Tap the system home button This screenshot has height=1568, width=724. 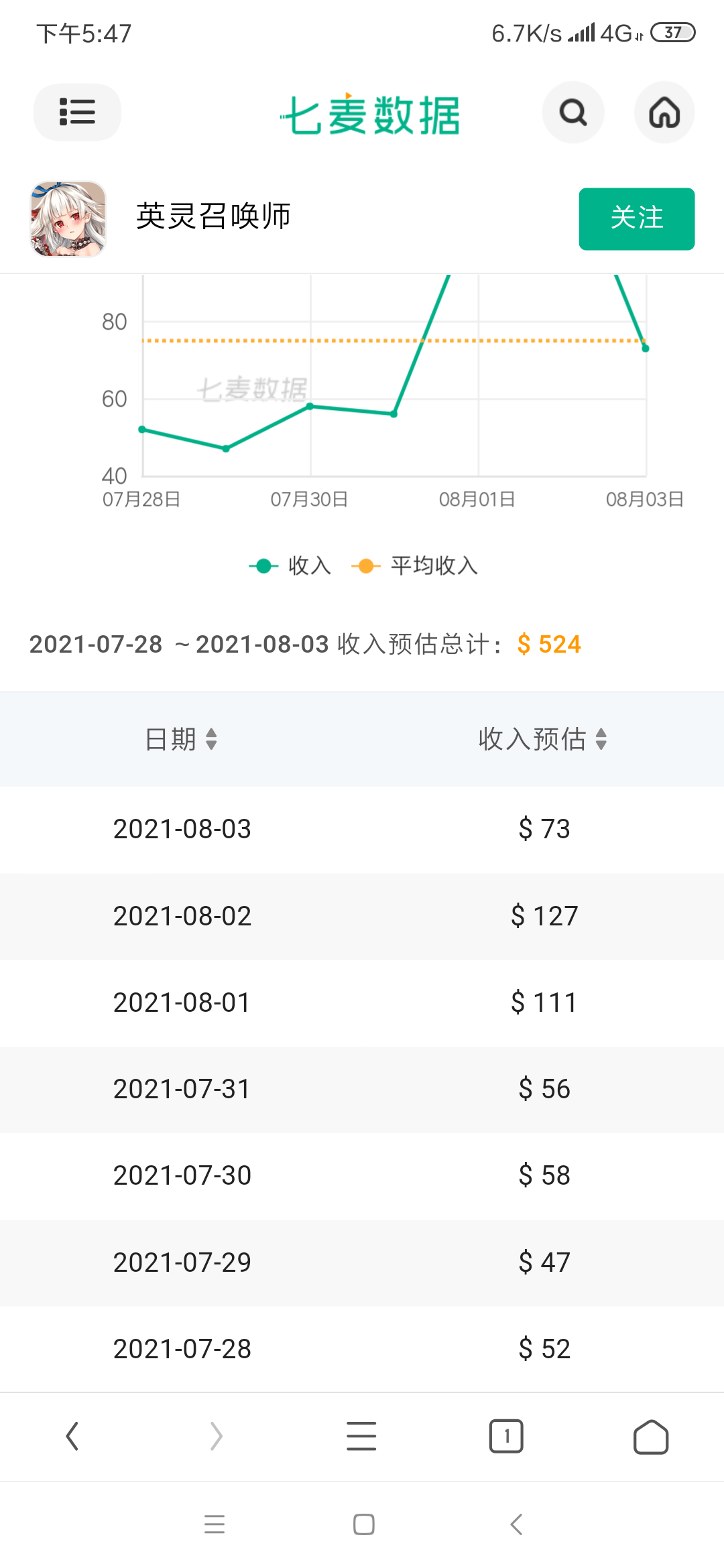coord(363,1524)
